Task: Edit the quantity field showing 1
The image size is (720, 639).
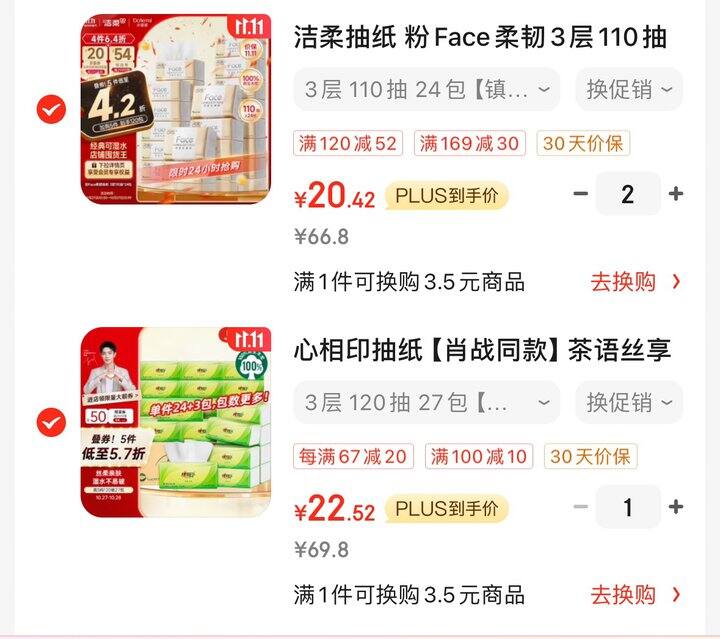Action: coord(628,507)
